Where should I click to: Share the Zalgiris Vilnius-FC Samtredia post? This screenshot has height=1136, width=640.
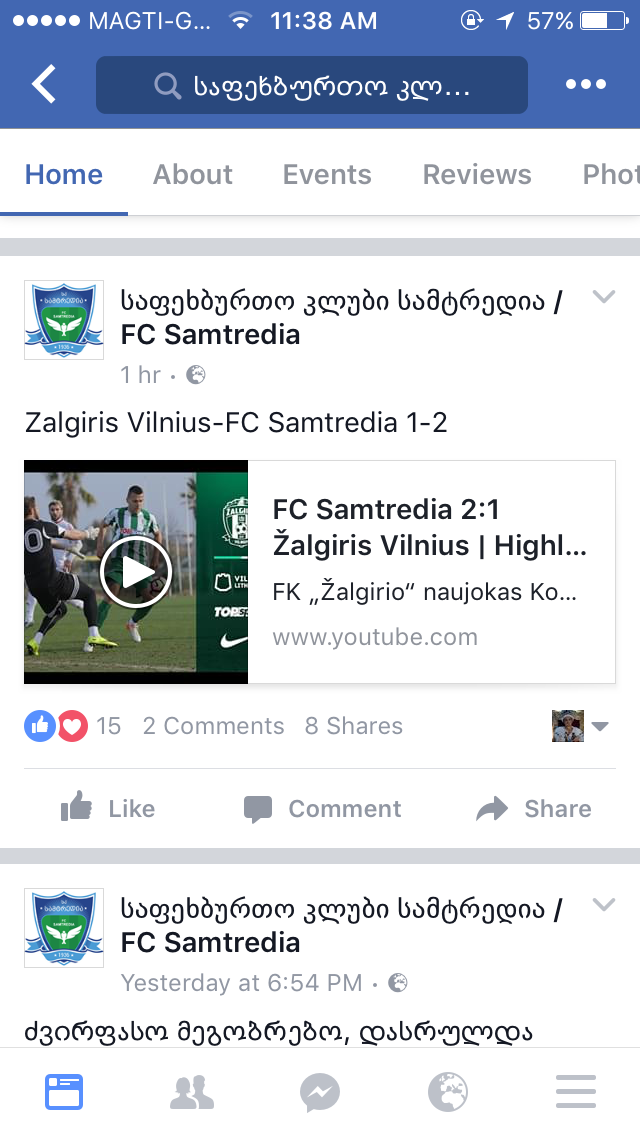point(534,808)
